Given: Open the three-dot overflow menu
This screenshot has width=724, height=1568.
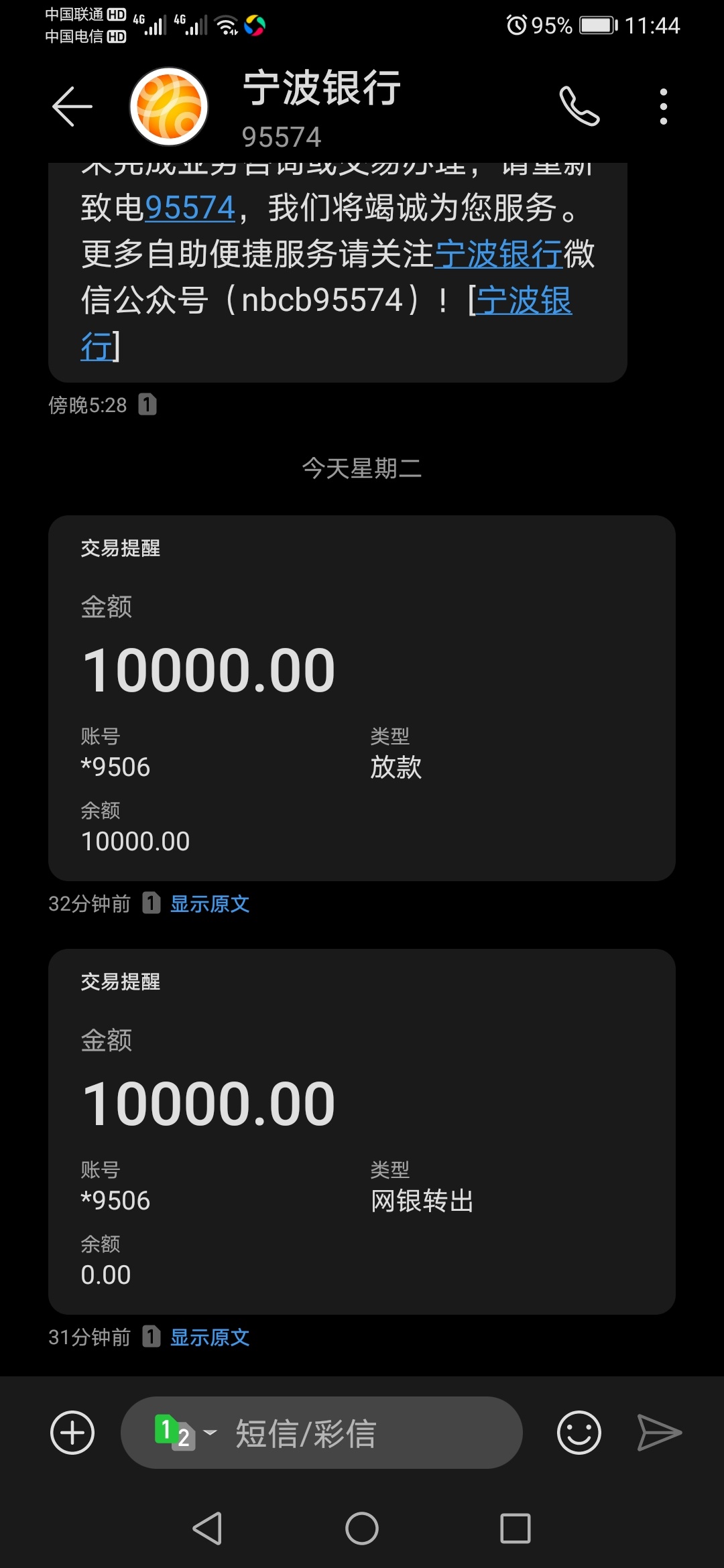Looking at the screenshot, I should click(x=663, y=107).
